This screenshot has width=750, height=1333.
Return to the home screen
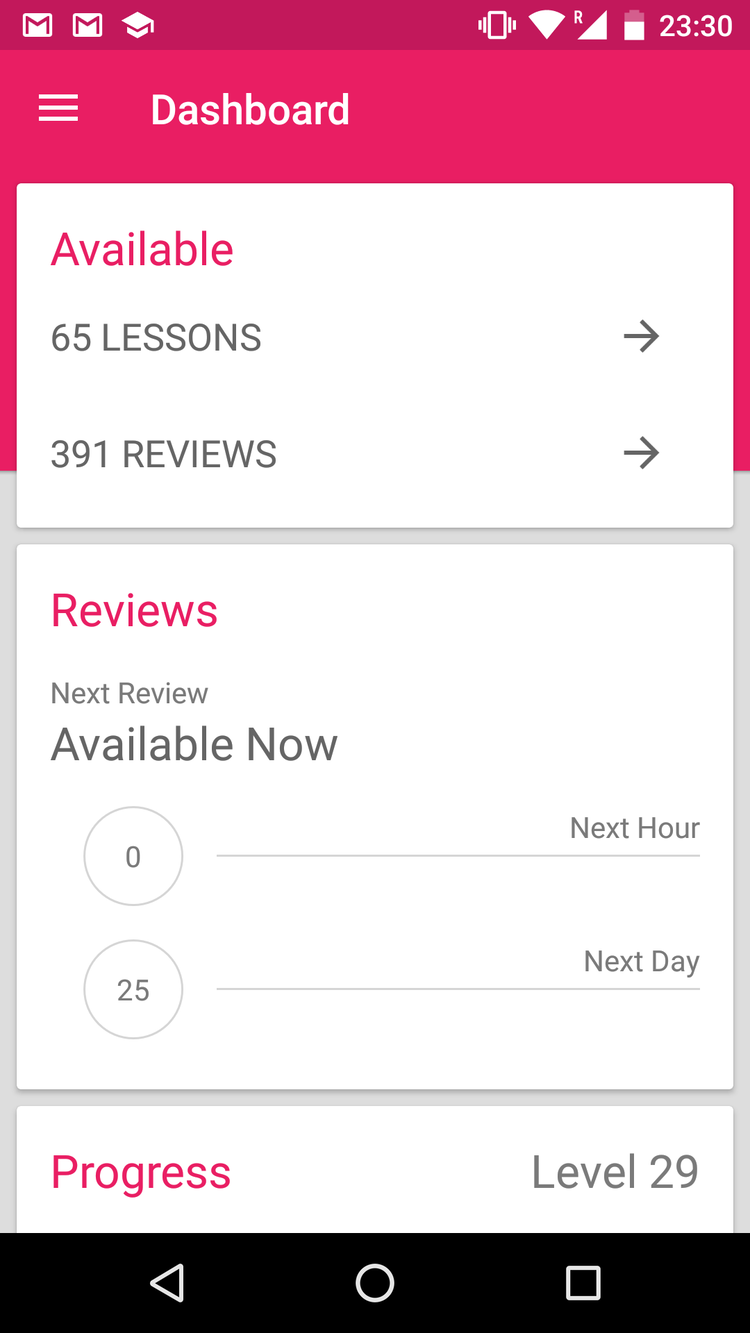[x=375, y=1283]
